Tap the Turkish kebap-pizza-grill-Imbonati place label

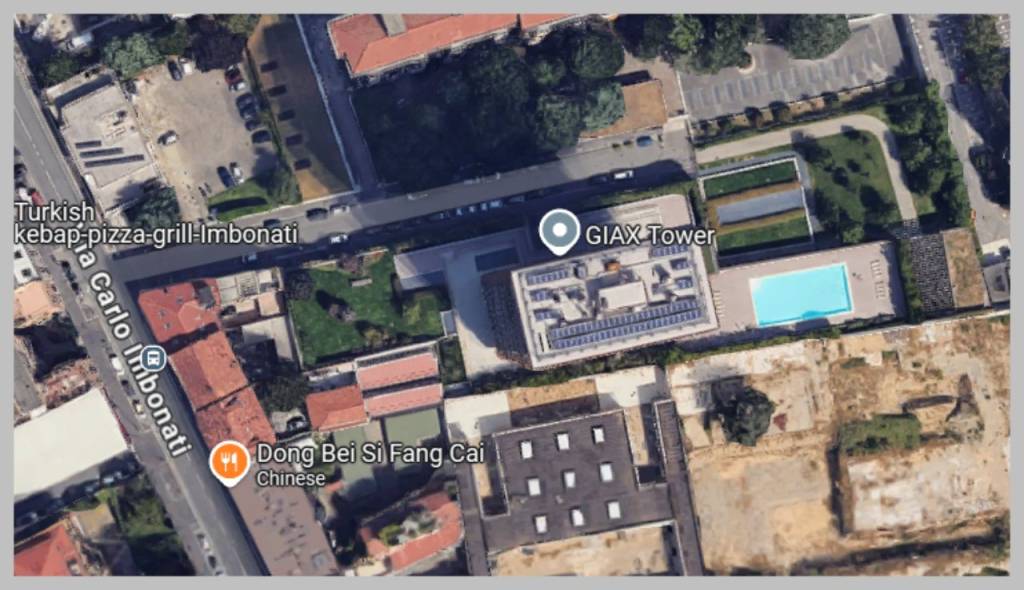155,224
